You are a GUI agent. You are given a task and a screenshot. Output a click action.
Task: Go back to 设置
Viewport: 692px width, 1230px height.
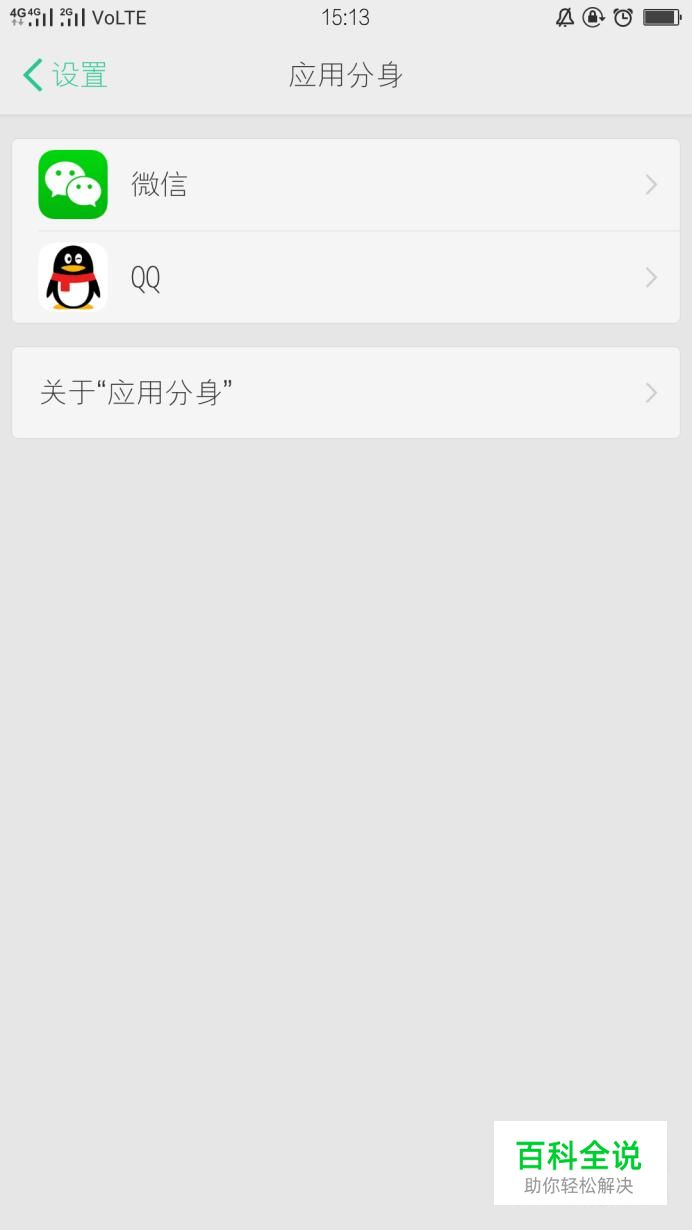65,75
